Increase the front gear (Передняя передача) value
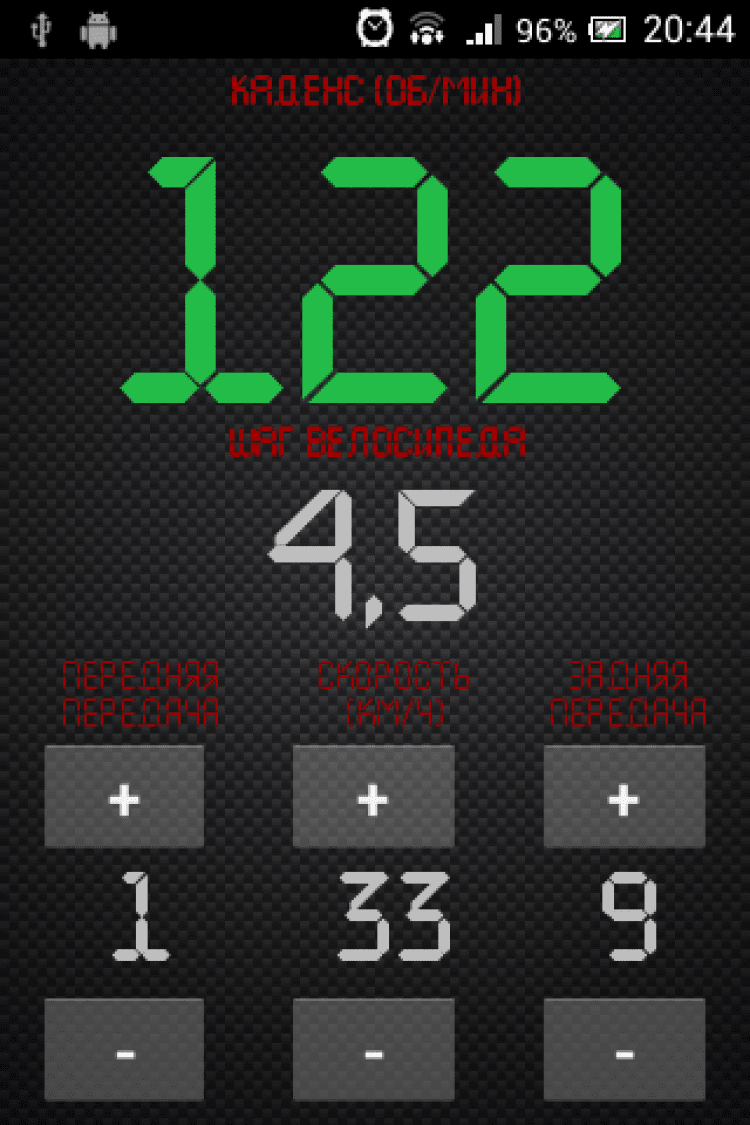The image size is (750, 1125). click(124, 797)
